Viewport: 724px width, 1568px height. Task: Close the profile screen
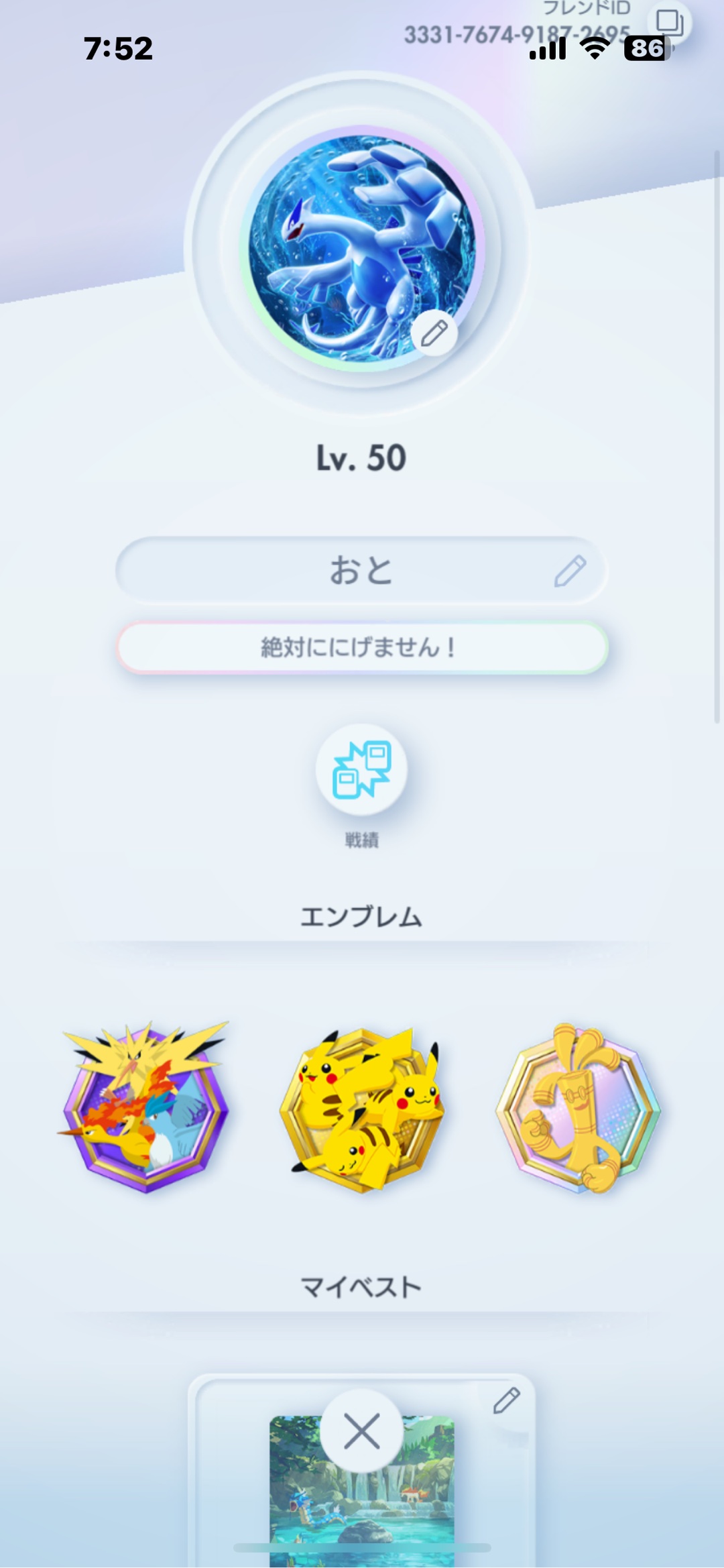pos(362,1432)
